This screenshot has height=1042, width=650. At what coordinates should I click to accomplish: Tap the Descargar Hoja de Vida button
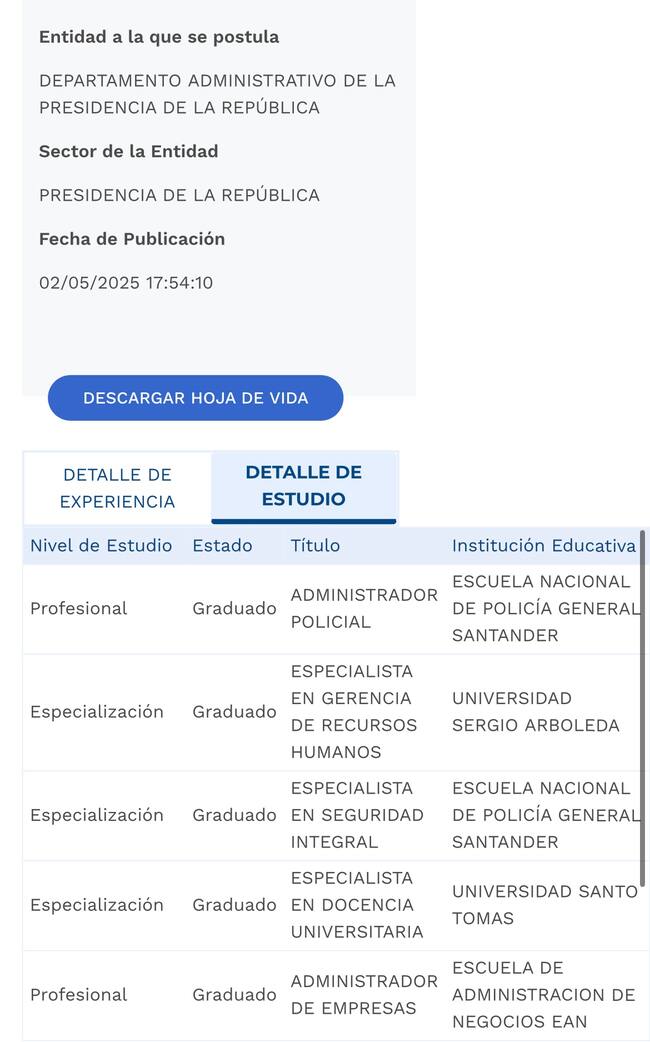click(x=195, y=398)
